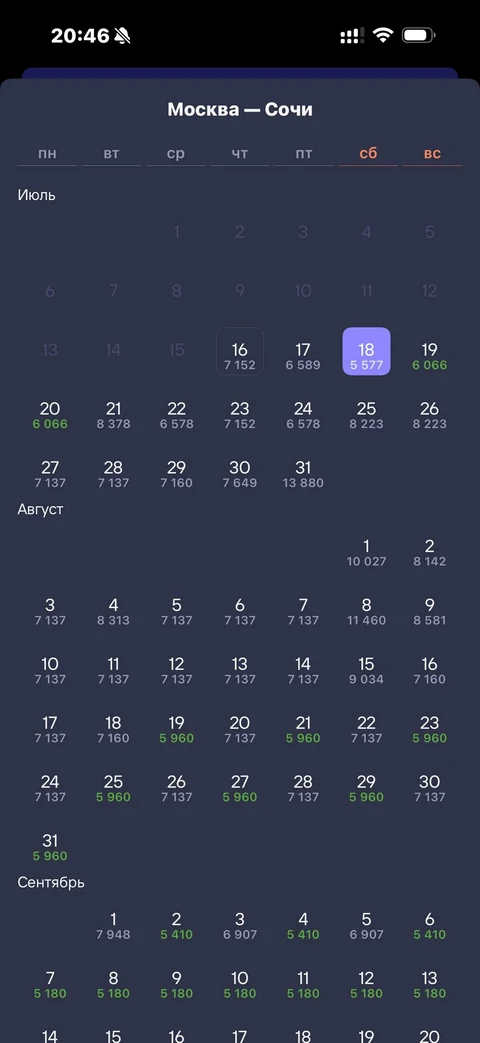Select August 4 priced 8 313
This screenshot has width=480, height=1043.
pos(114,611)
